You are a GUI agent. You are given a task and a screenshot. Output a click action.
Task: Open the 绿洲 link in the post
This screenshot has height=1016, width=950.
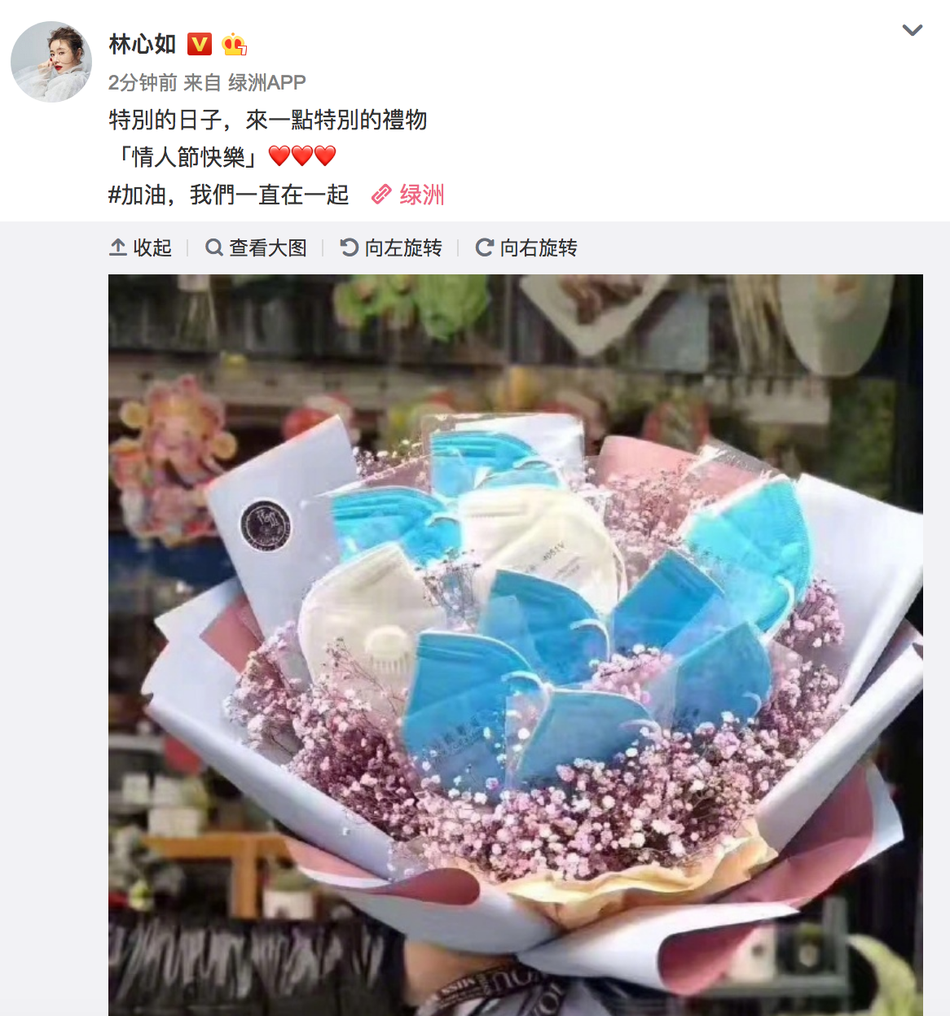click(x=409, y=194)
